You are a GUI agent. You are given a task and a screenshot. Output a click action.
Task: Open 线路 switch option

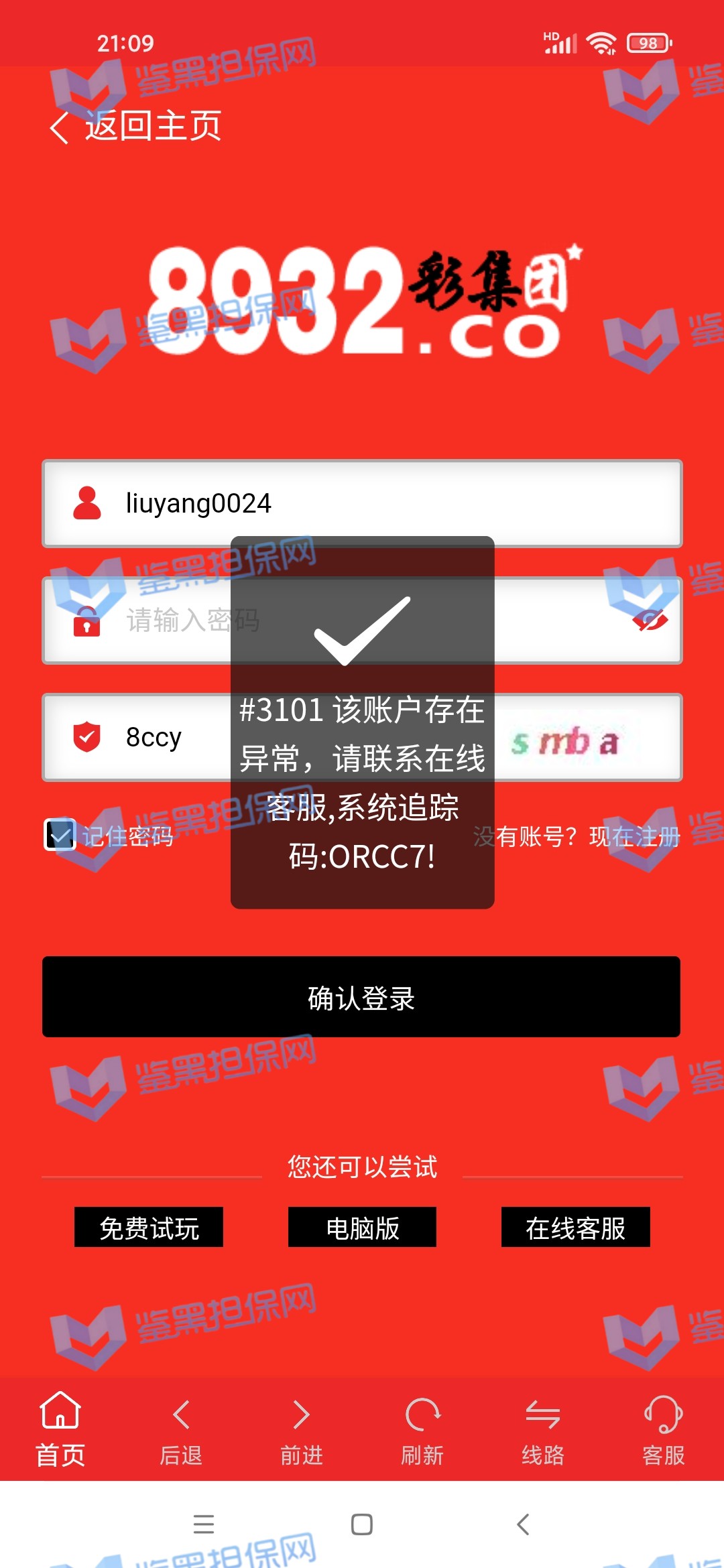(543, 1429)
